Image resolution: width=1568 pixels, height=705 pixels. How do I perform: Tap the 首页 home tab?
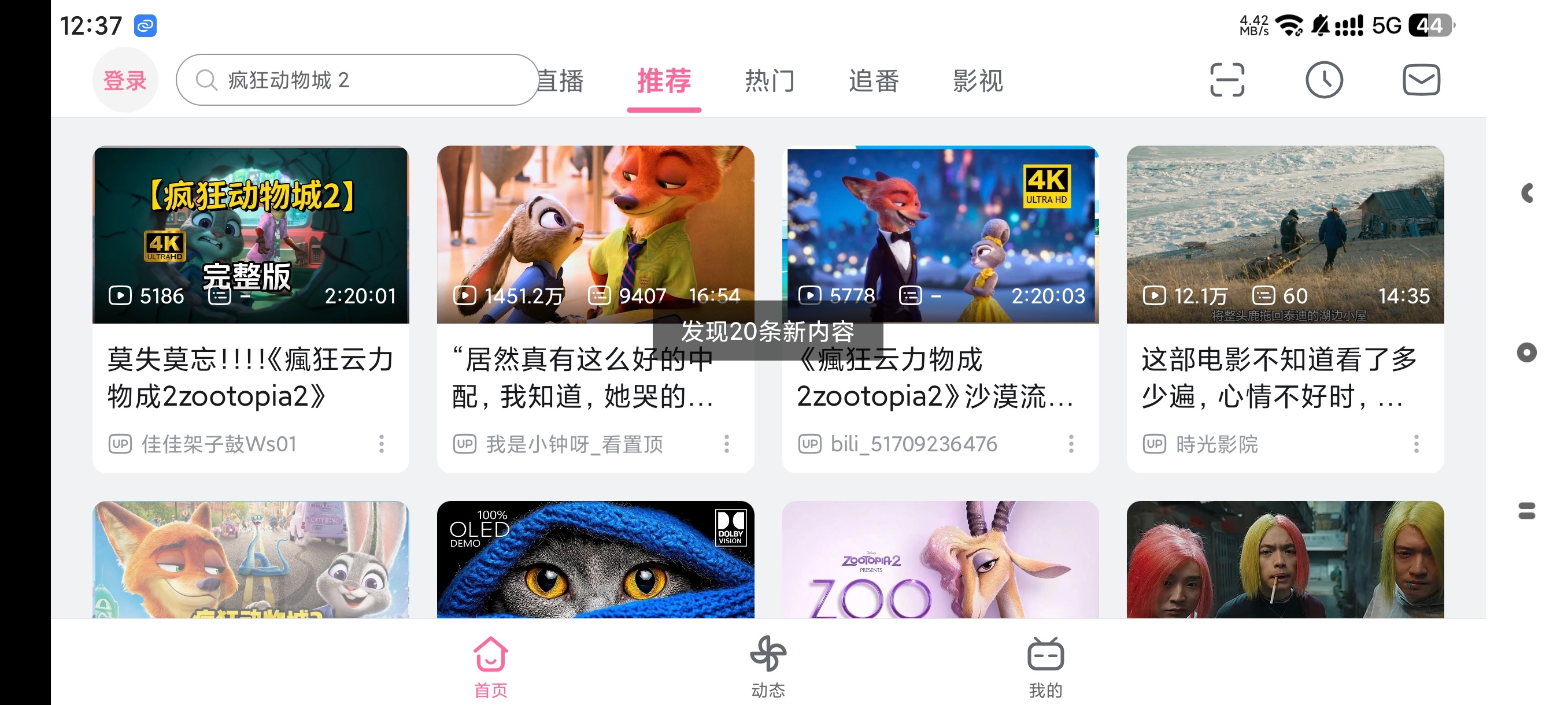pyautogui.click(x=491, y=666)
